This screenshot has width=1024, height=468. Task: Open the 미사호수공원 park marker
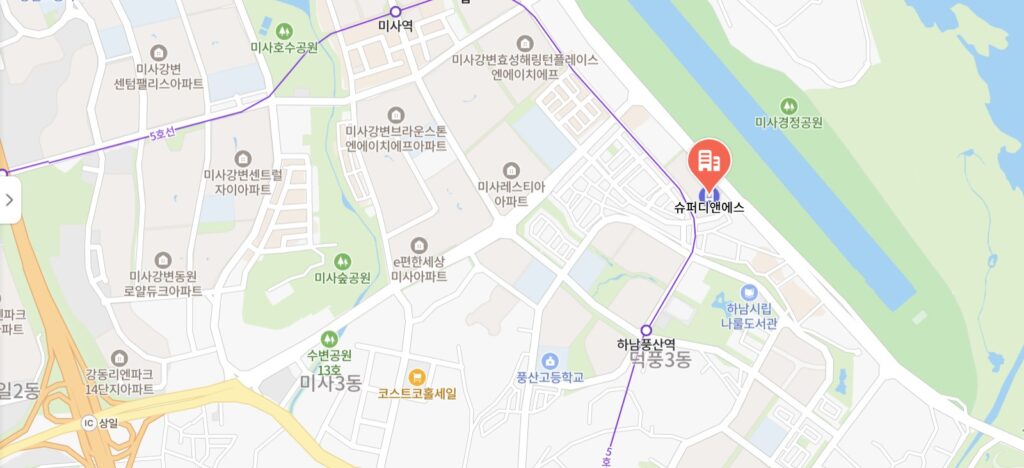pyautogui.click(x=284, y=30)
